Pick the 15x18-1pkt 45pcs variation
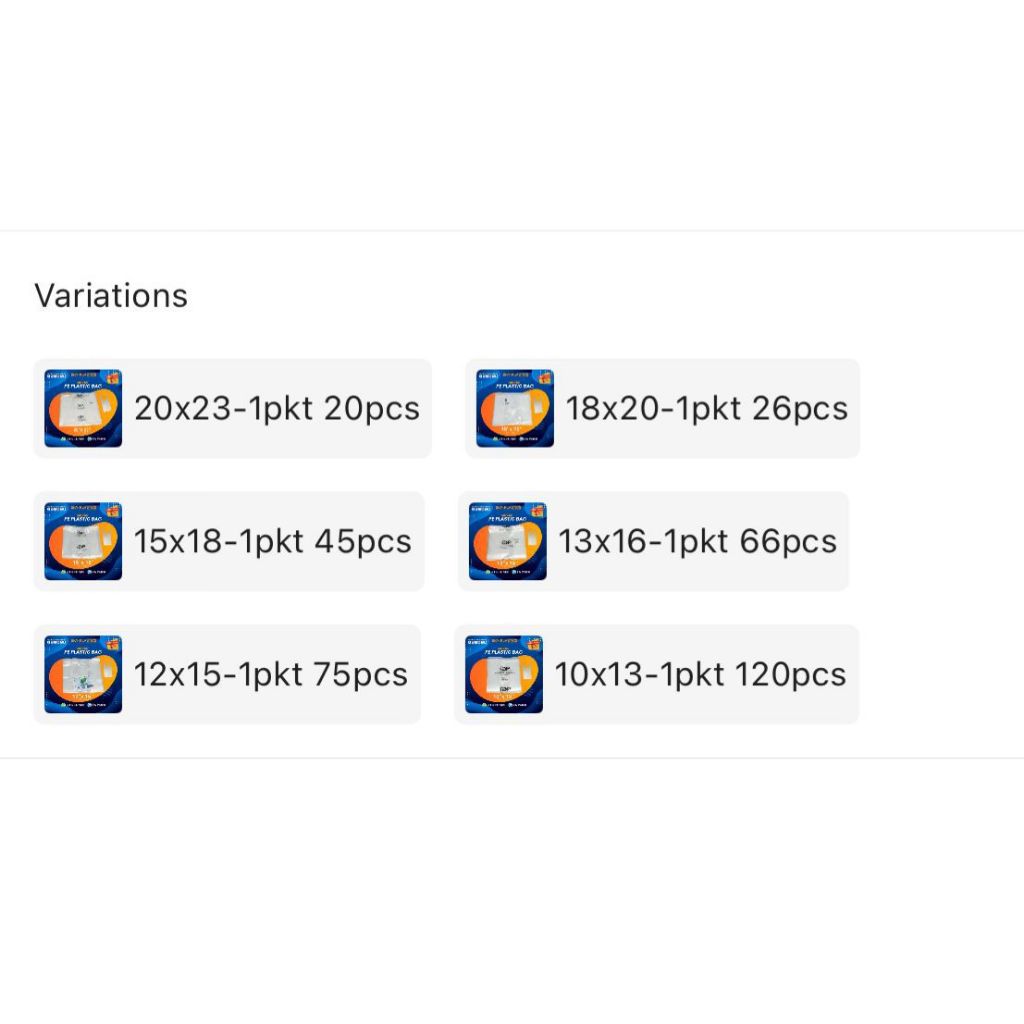Image resolution: width=1024 pixels, height=1024 pixels. (x=229, y=541)
